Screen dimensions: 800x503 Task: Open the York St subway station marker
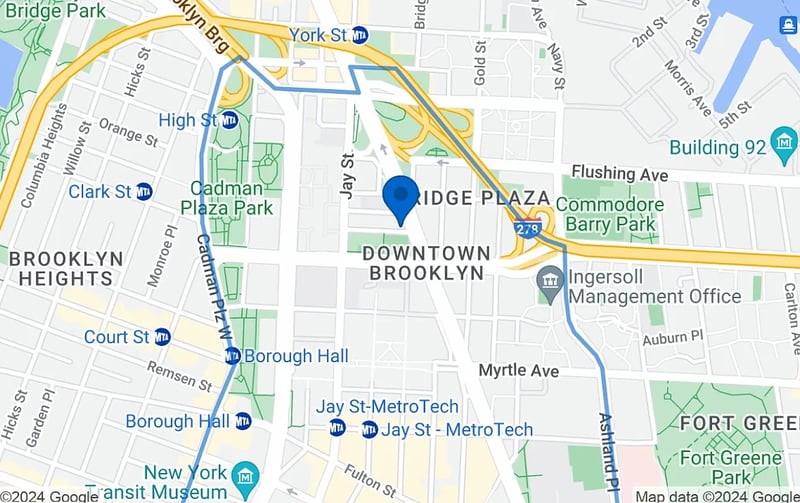[x=360, y=35]
